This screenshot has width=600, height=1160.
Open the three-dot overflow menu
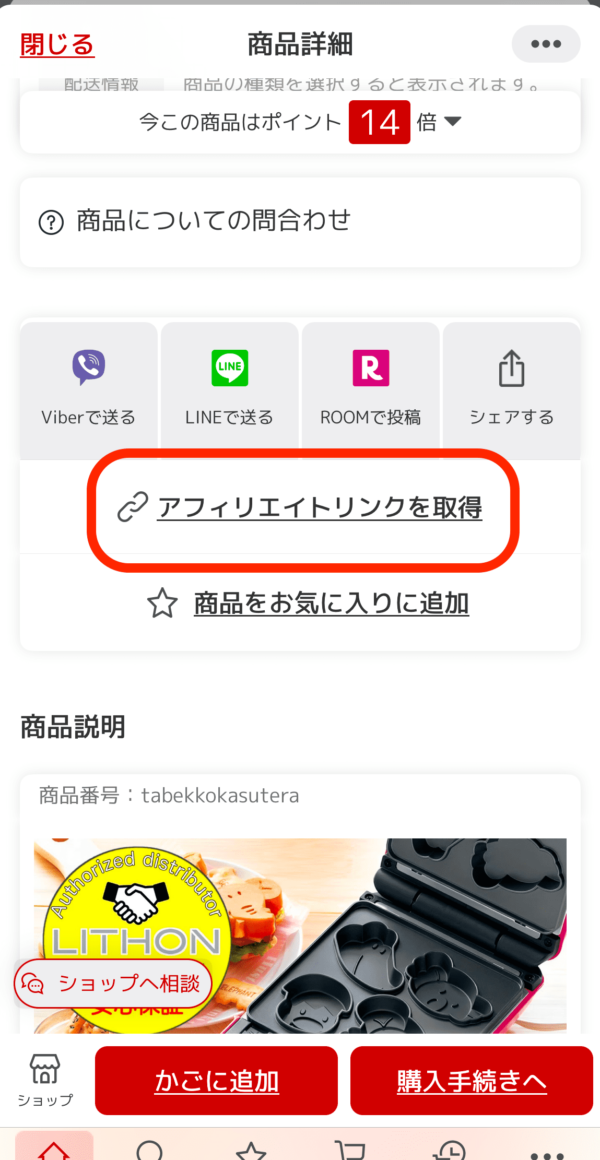[x=545, y=44]
